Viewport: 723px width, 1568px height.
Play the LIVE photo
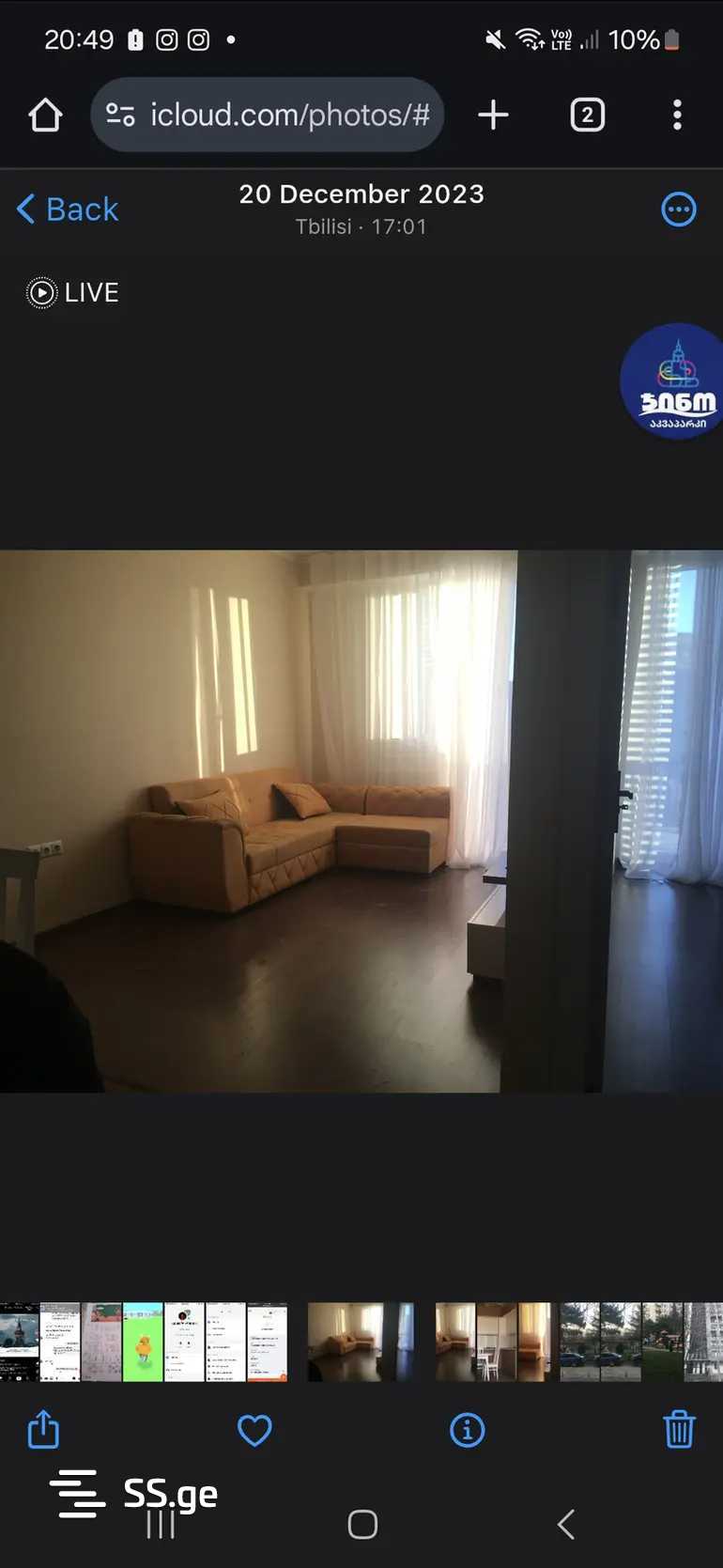[72, 293]
